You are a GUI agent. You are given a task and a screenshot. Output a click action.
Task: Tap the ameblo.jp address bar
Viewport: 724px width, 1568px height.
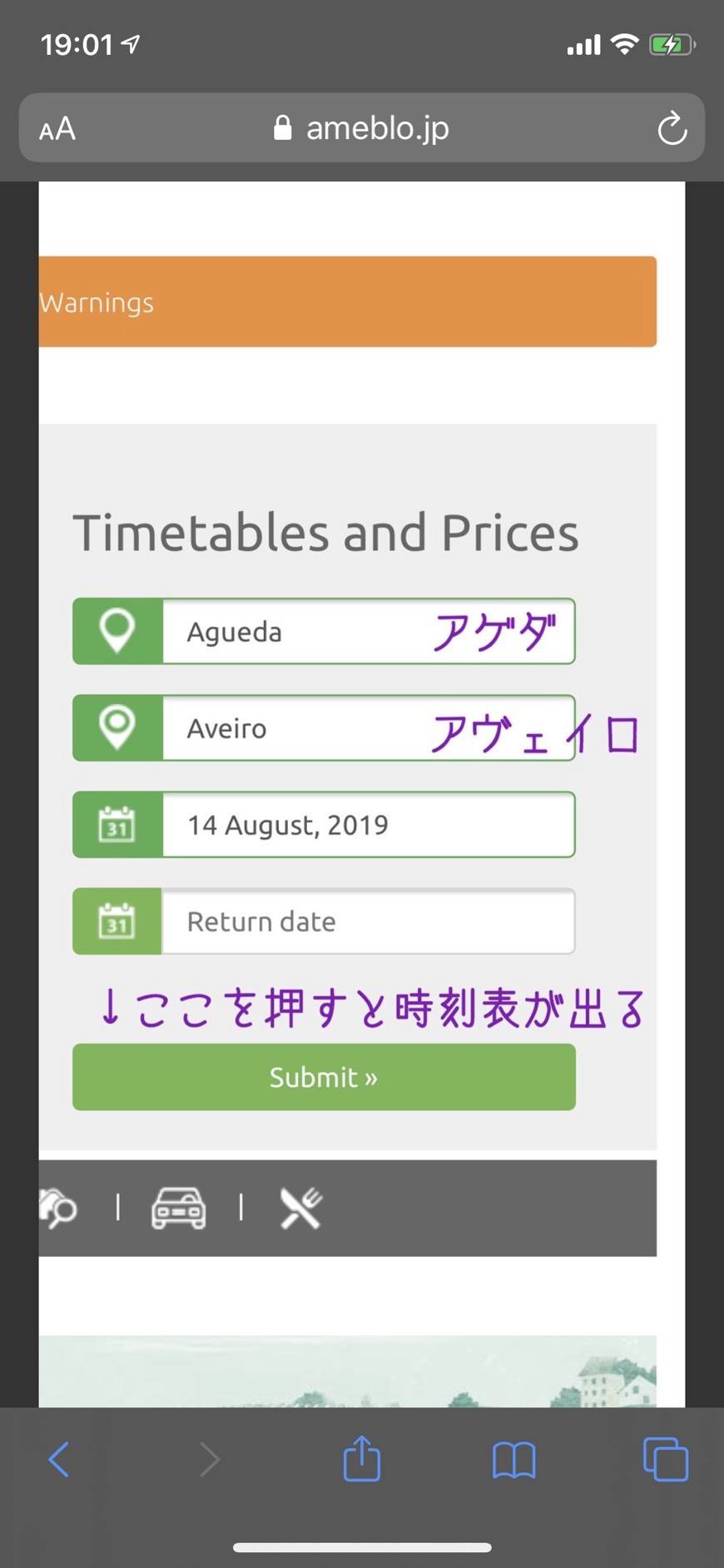coord(362,128)
